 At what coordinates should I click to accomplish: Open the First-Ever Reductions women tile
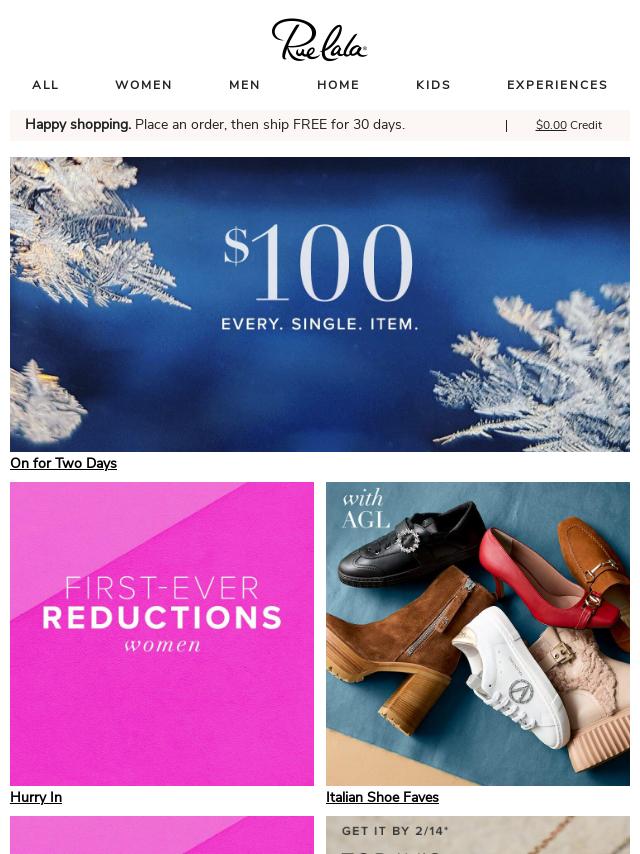pos(162,633)
